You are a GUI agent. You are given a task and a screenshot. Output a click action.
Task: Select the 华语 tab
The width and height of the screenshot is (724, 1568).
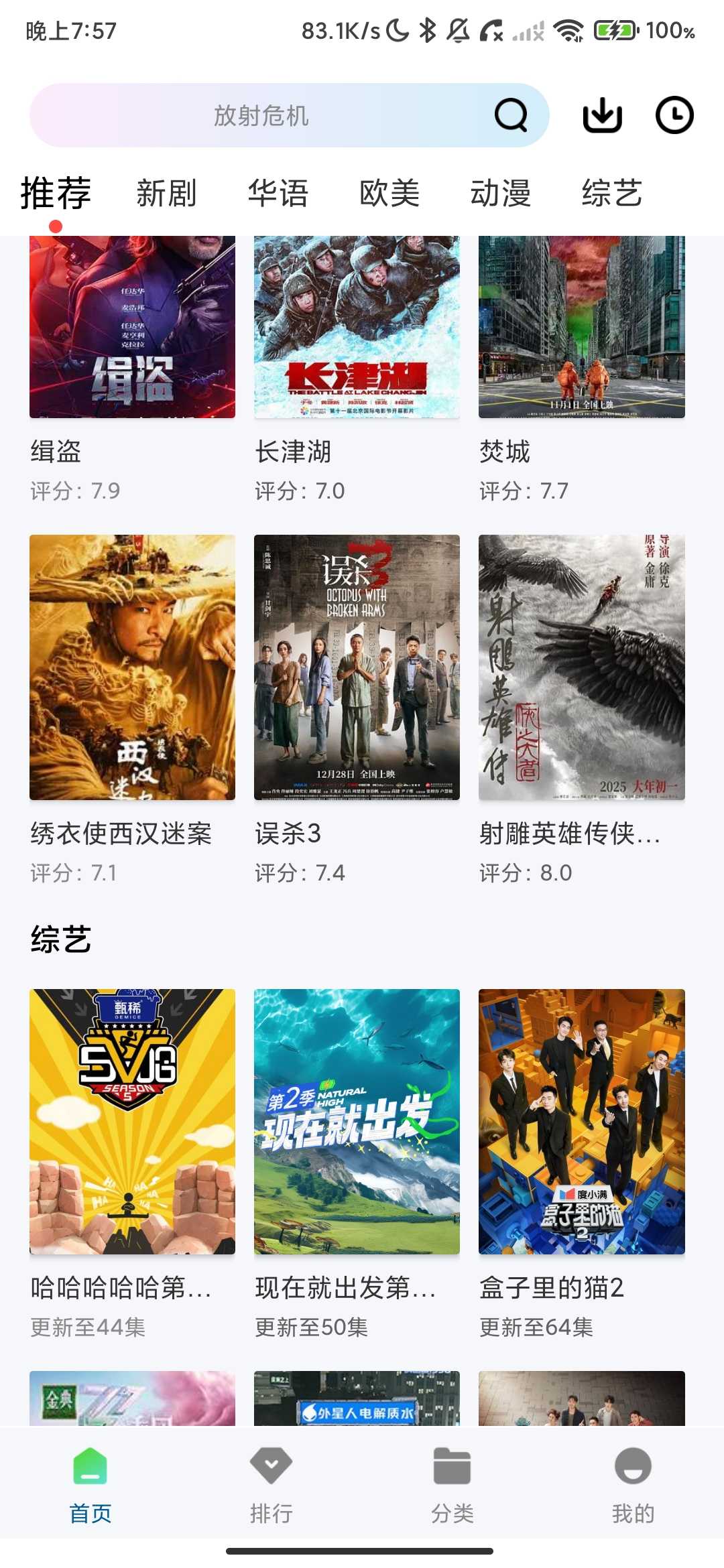278,194
